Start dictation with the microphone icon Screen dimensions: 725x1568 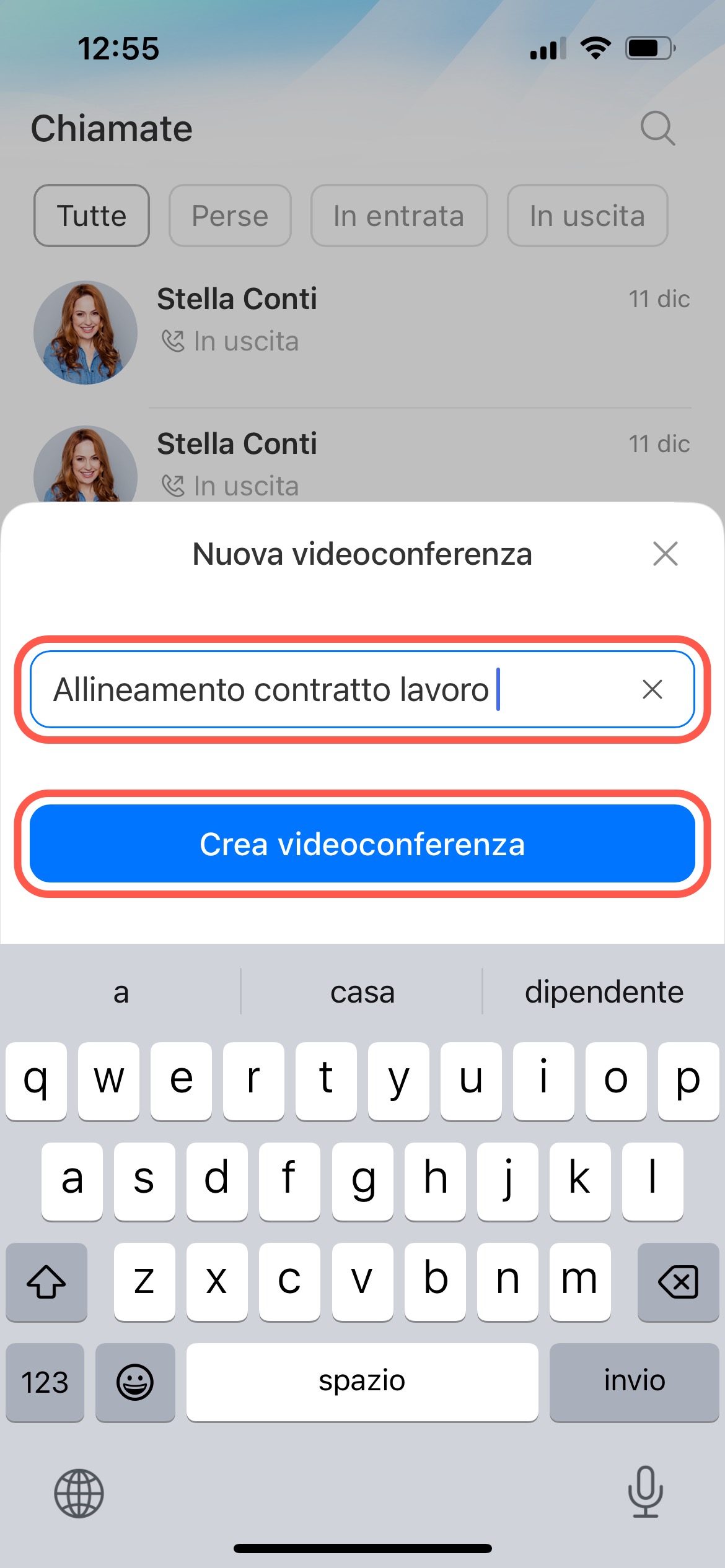[645, 1492]
